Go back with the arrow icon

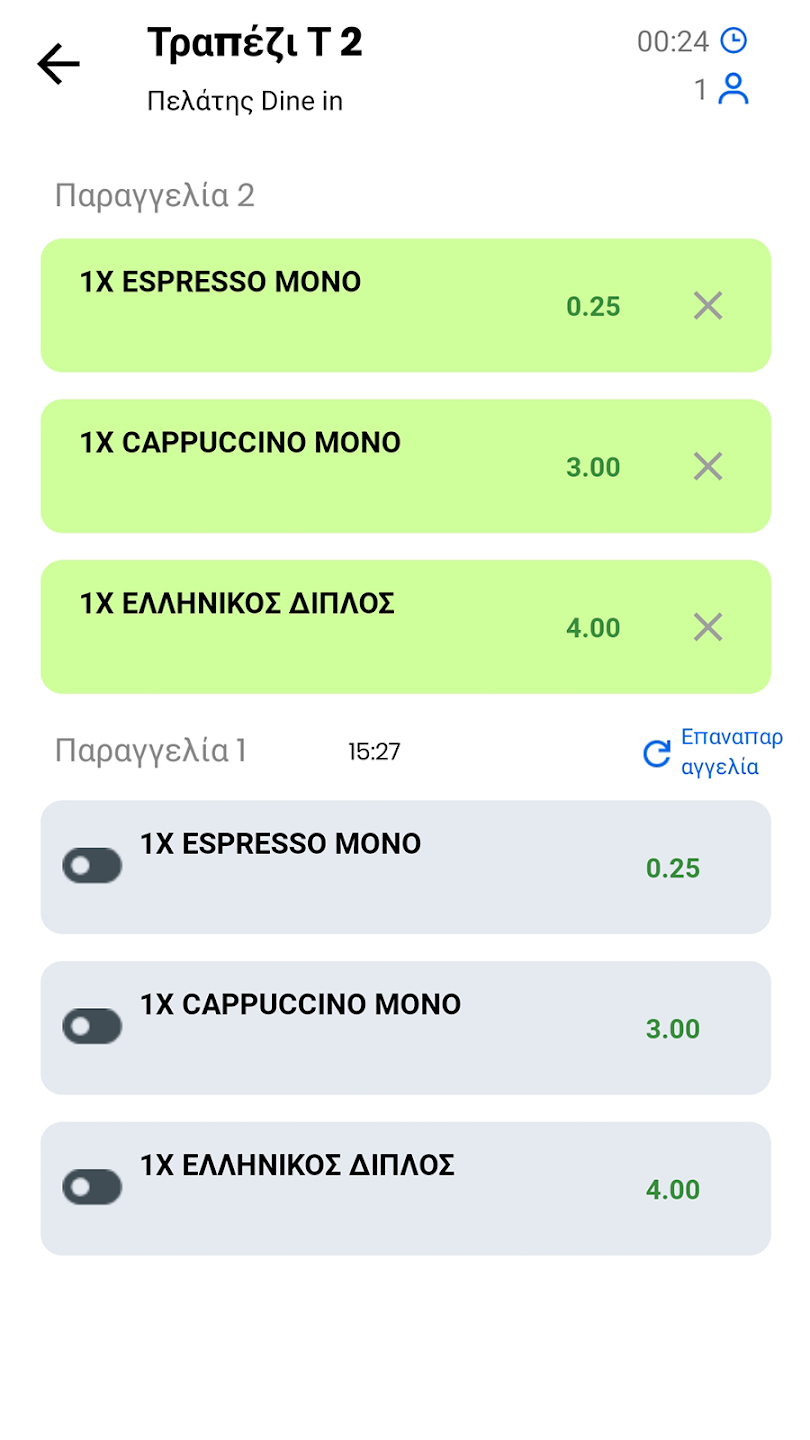tap(58, 65)
